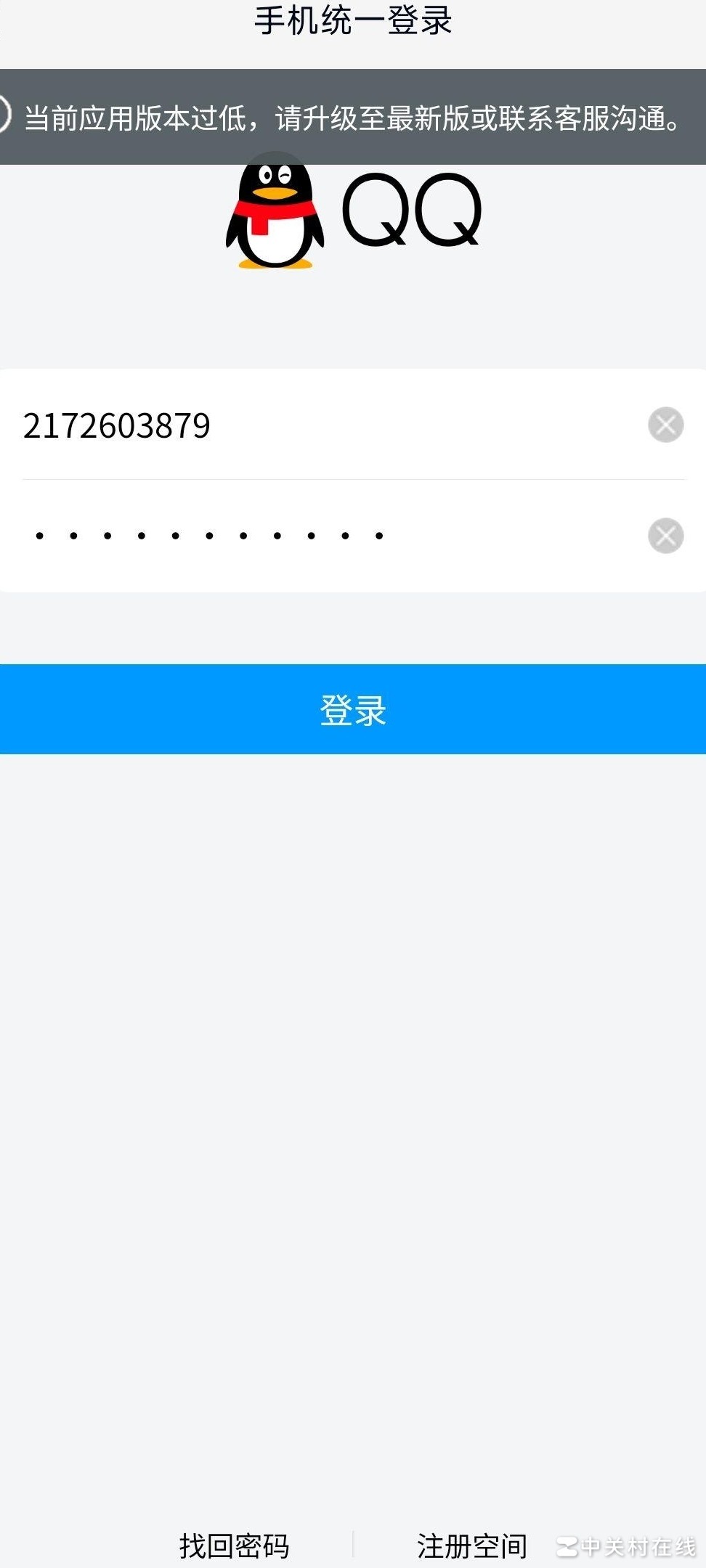Image resolution: width=706 pixels, height=1568 pixels.
Task: Click the upgrade message text in the banner
Action: (x=353, y=118)
